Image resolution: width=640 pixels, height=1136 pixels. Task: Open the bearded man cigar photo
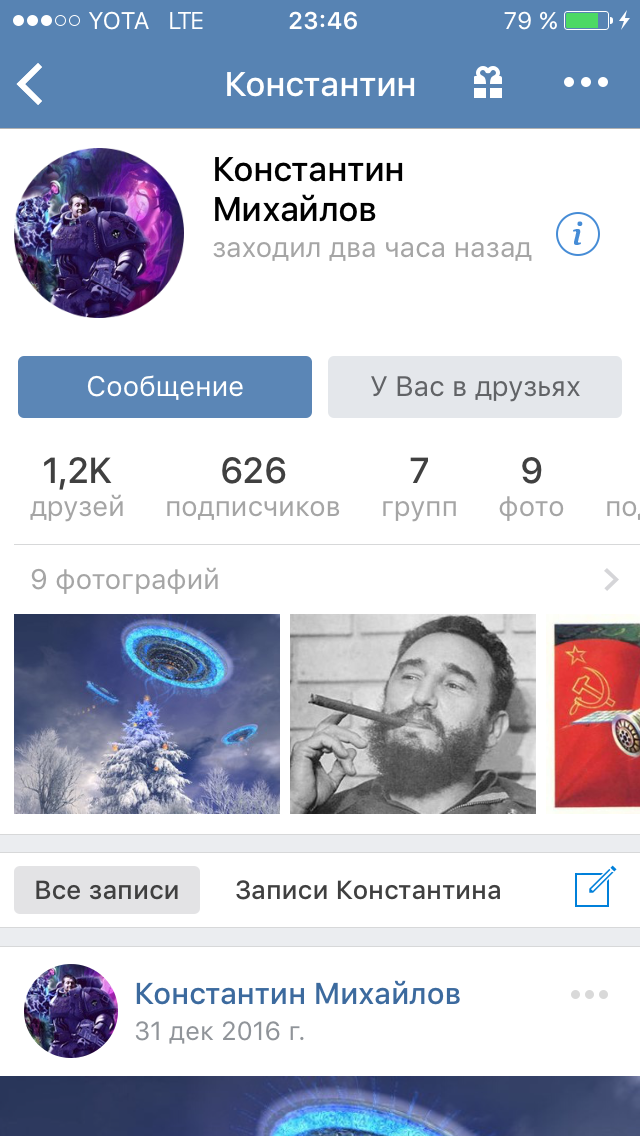413,713
